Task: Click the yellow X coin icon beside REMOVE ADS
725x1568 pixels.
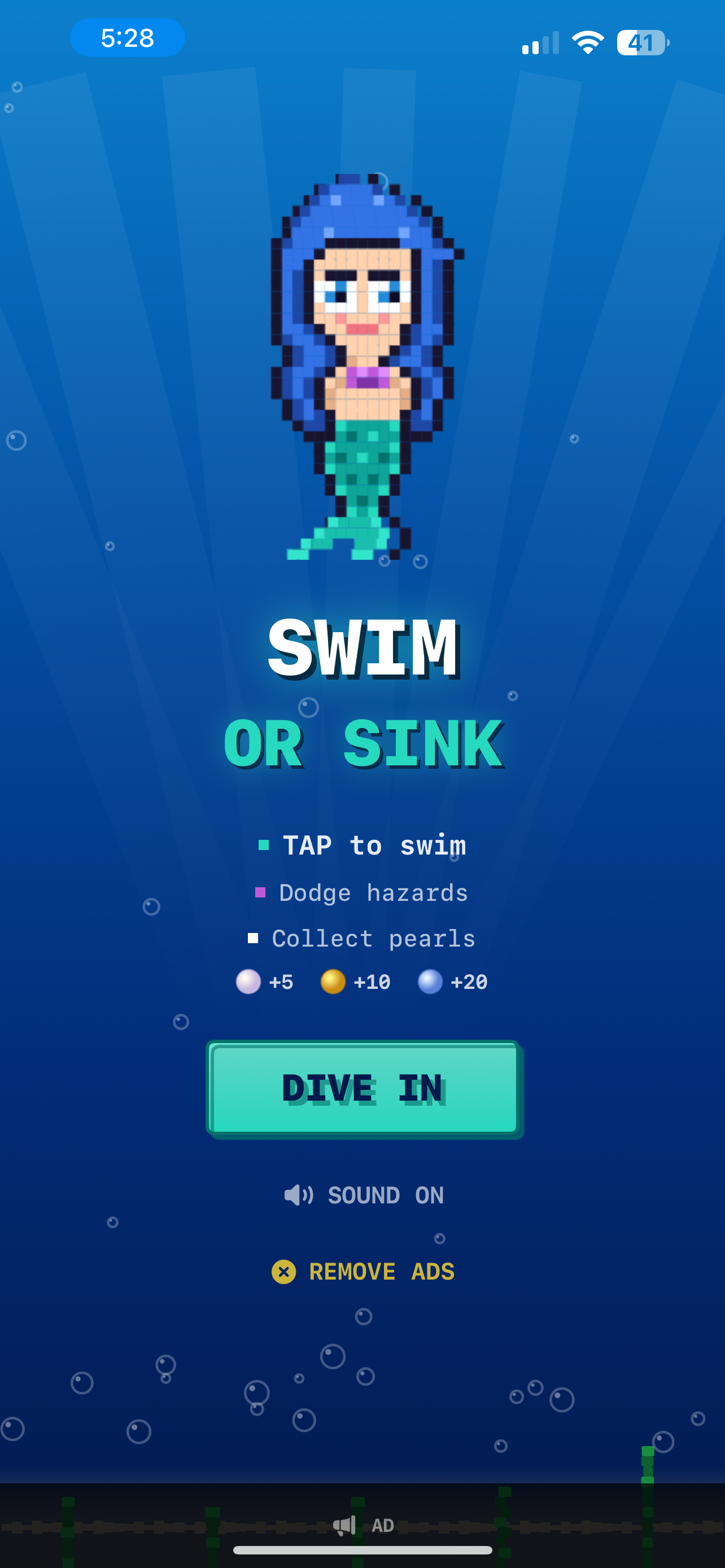Action: point(283,1272)
